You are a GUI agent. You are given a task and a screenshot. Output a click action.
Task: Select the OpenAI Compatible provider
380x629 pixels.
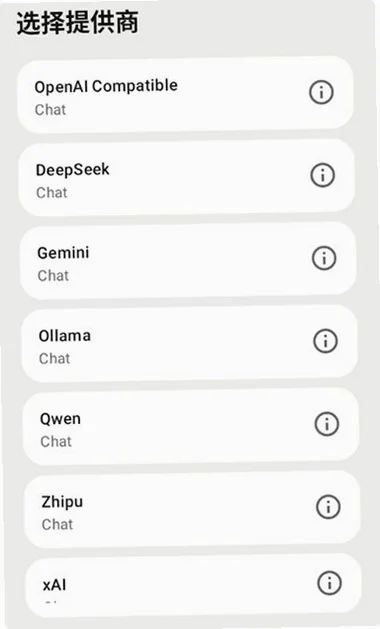(x=185, y=95)
